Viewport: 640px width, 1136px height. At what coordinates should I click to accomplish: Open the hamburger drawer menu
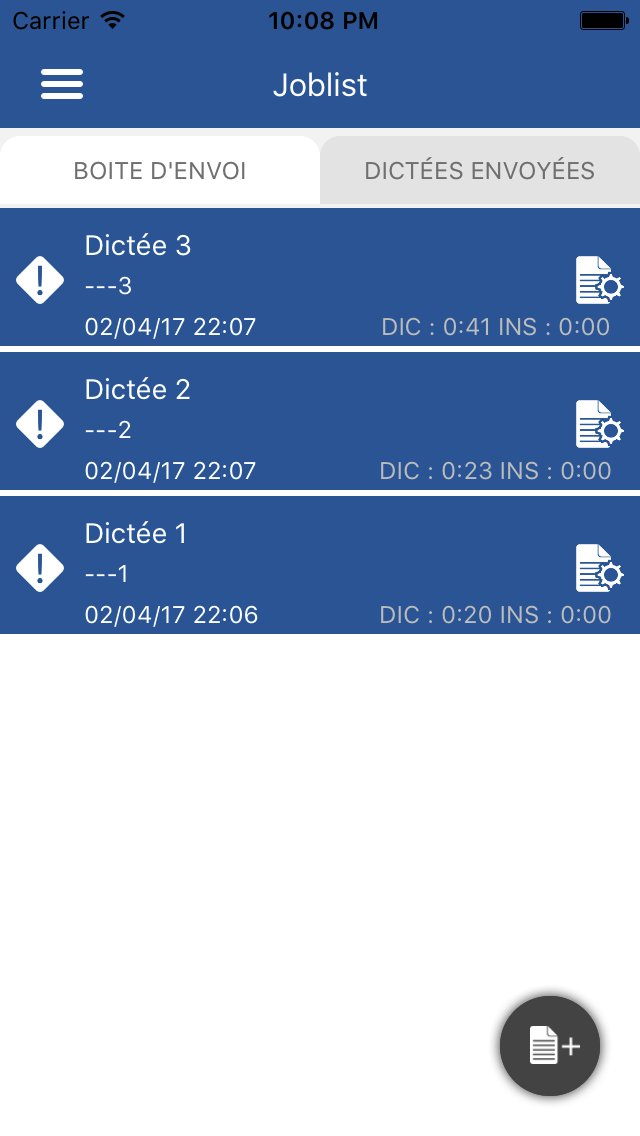tap(62, 85)
